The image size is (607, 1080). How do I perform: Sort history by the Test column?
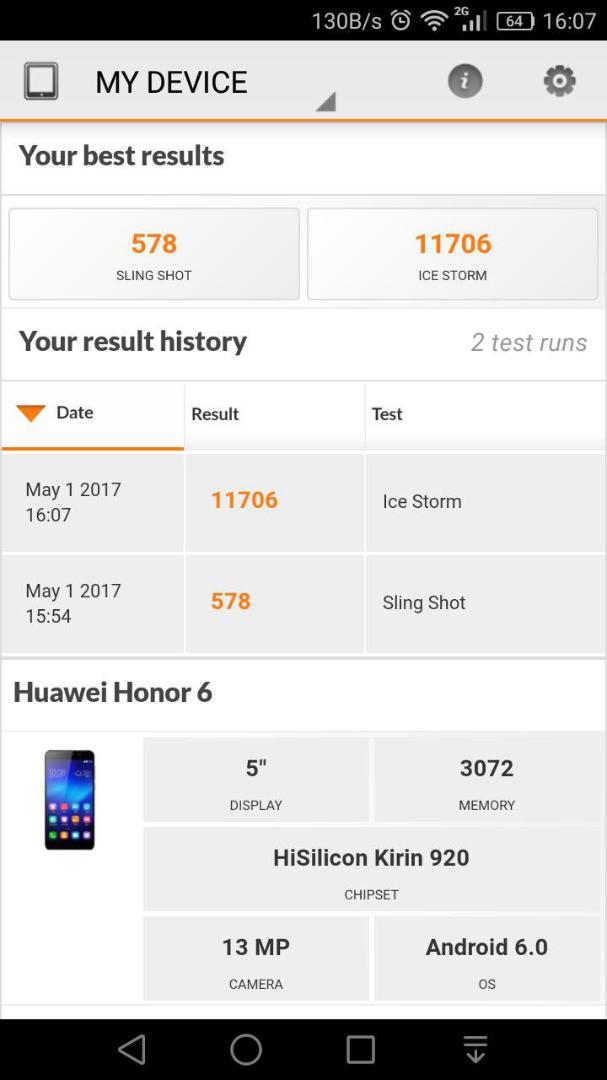(485, 414)
